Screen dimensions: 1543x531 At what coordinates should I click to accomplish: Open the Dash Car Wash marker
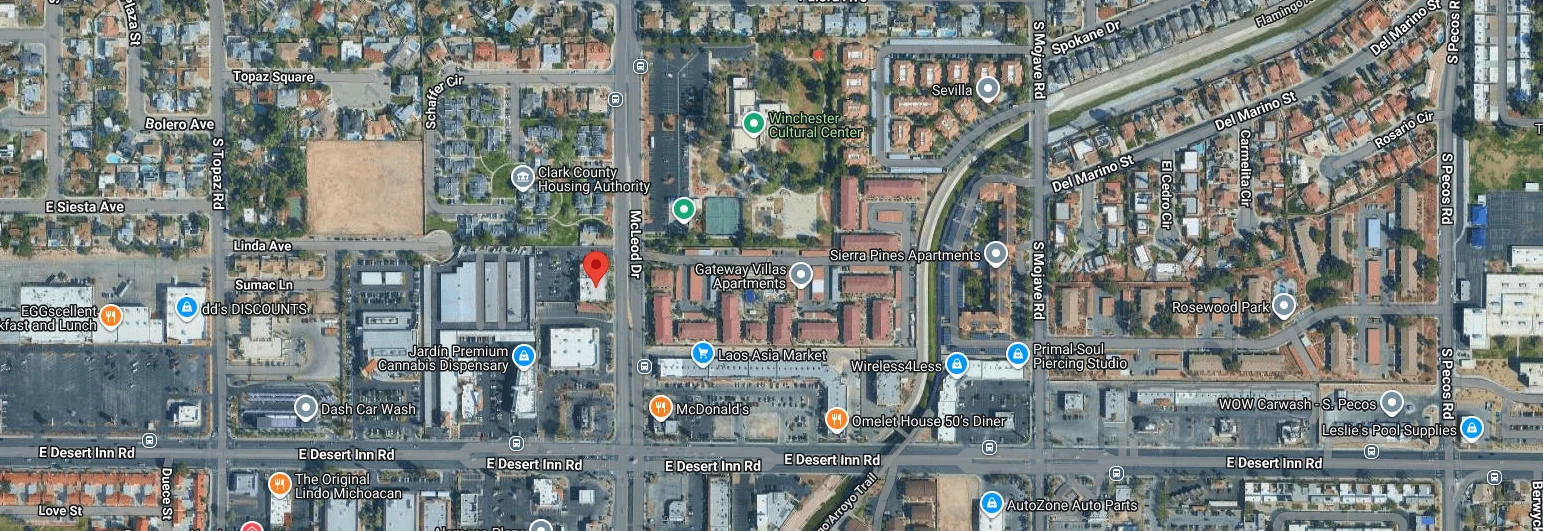click(x=306, y=408)
